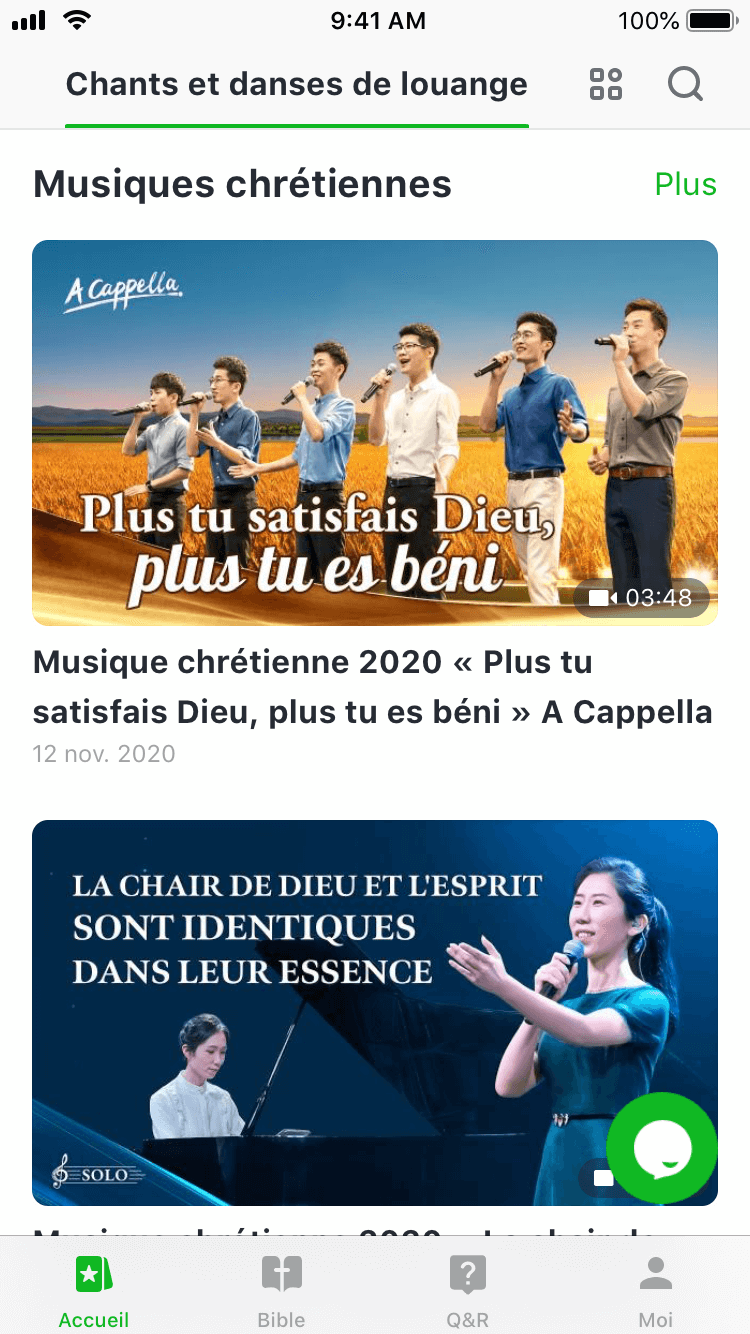
Task: Open the green chat bubble button
Action: 662,1147
